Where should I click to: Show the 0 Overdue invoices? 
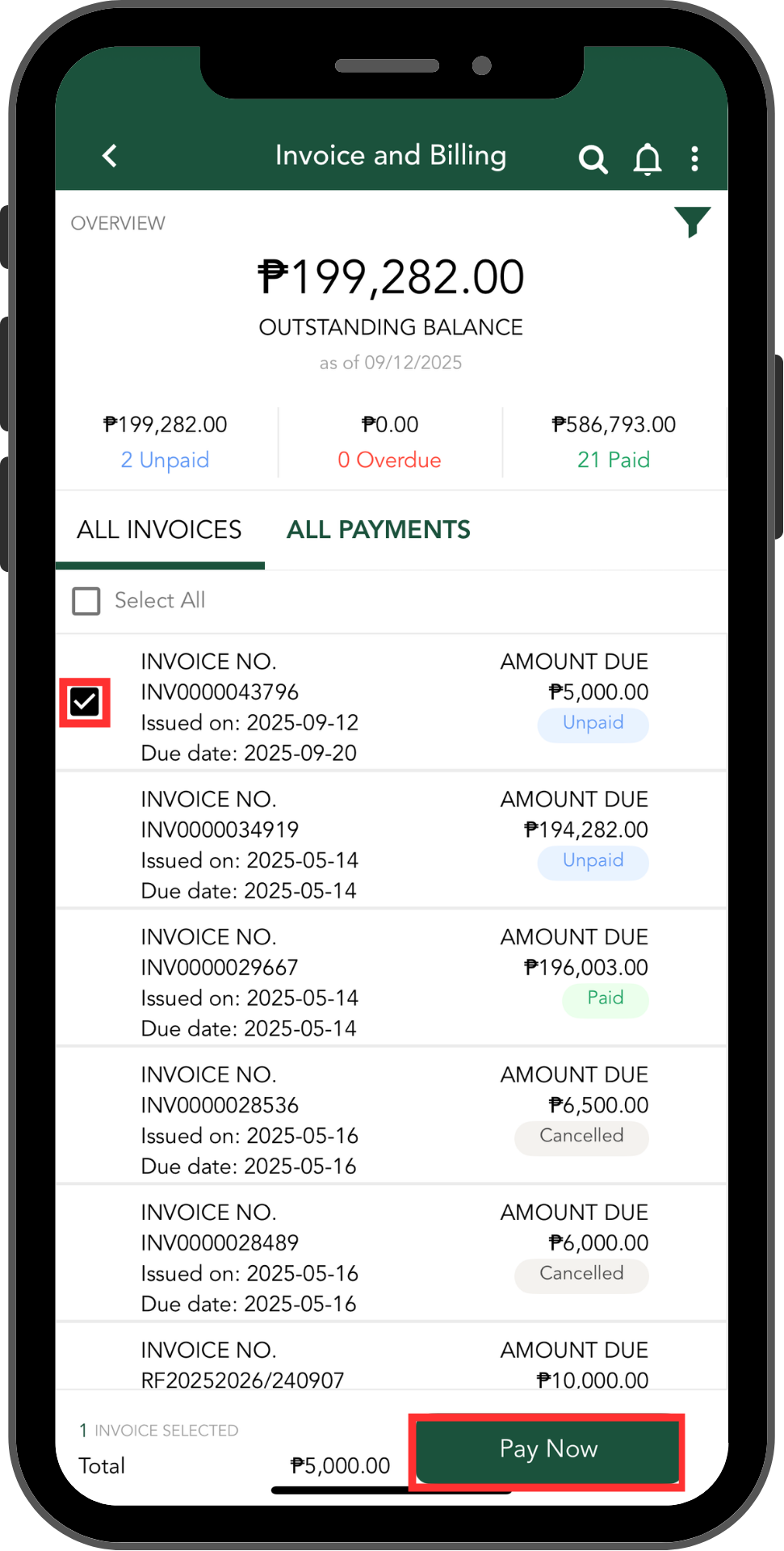pyautogui.click(x=389, y=459)
